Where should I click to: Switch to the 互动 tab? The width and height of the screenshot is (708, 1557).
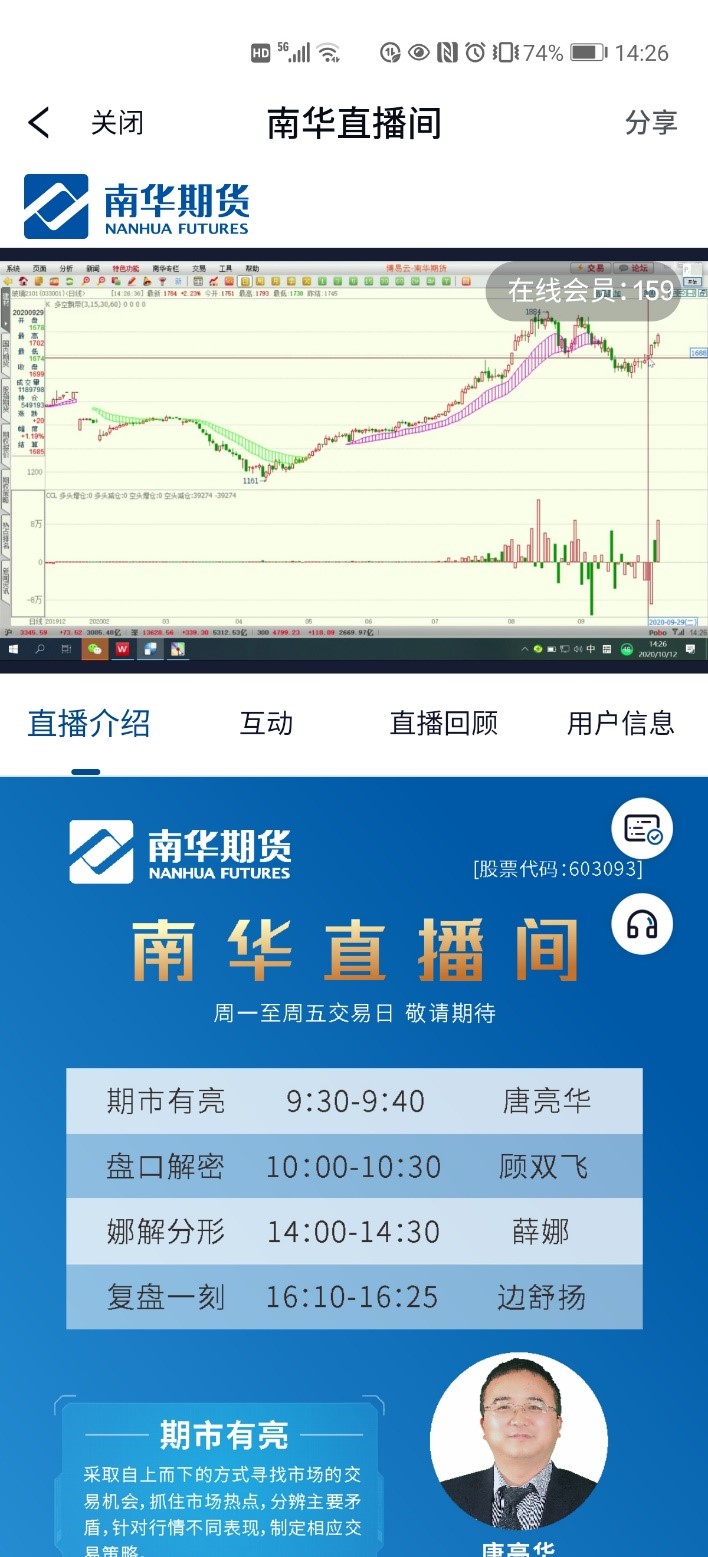pyautogui.click(x=266, y=723)
